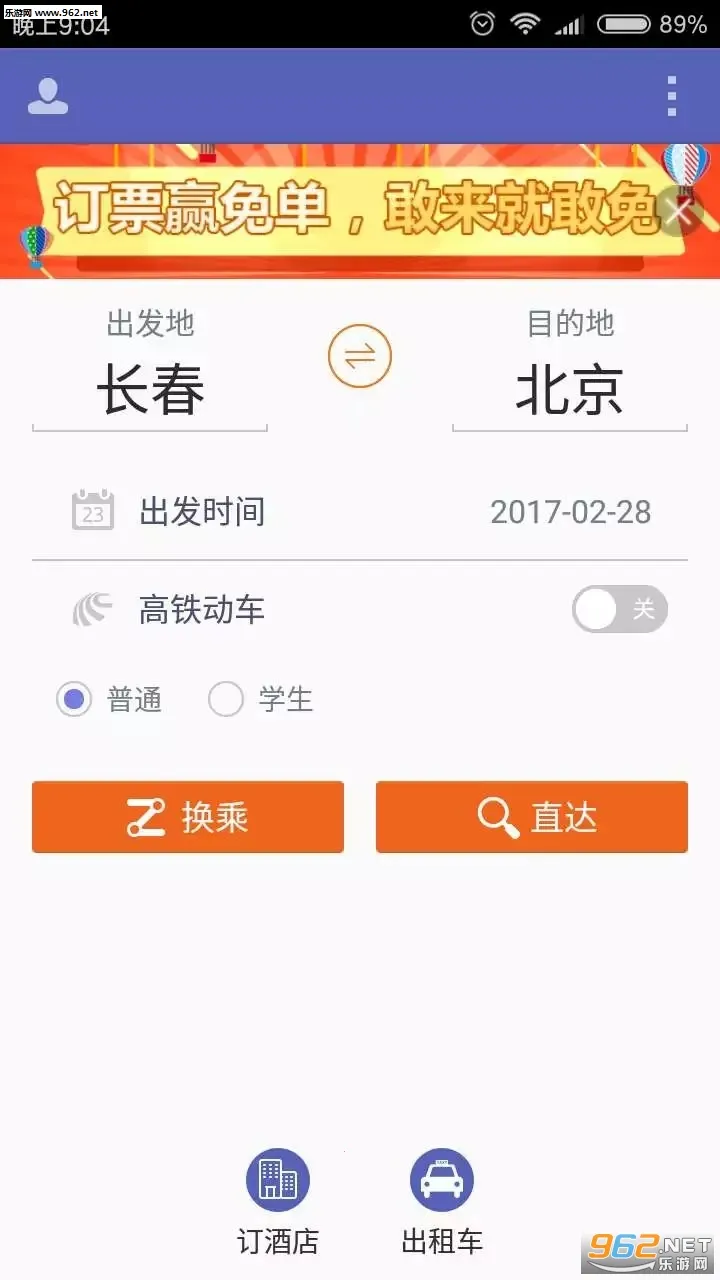720x1280 pixels.
Task: Tap the 换乘 transfer button
Action: click(x=187, y=817)
